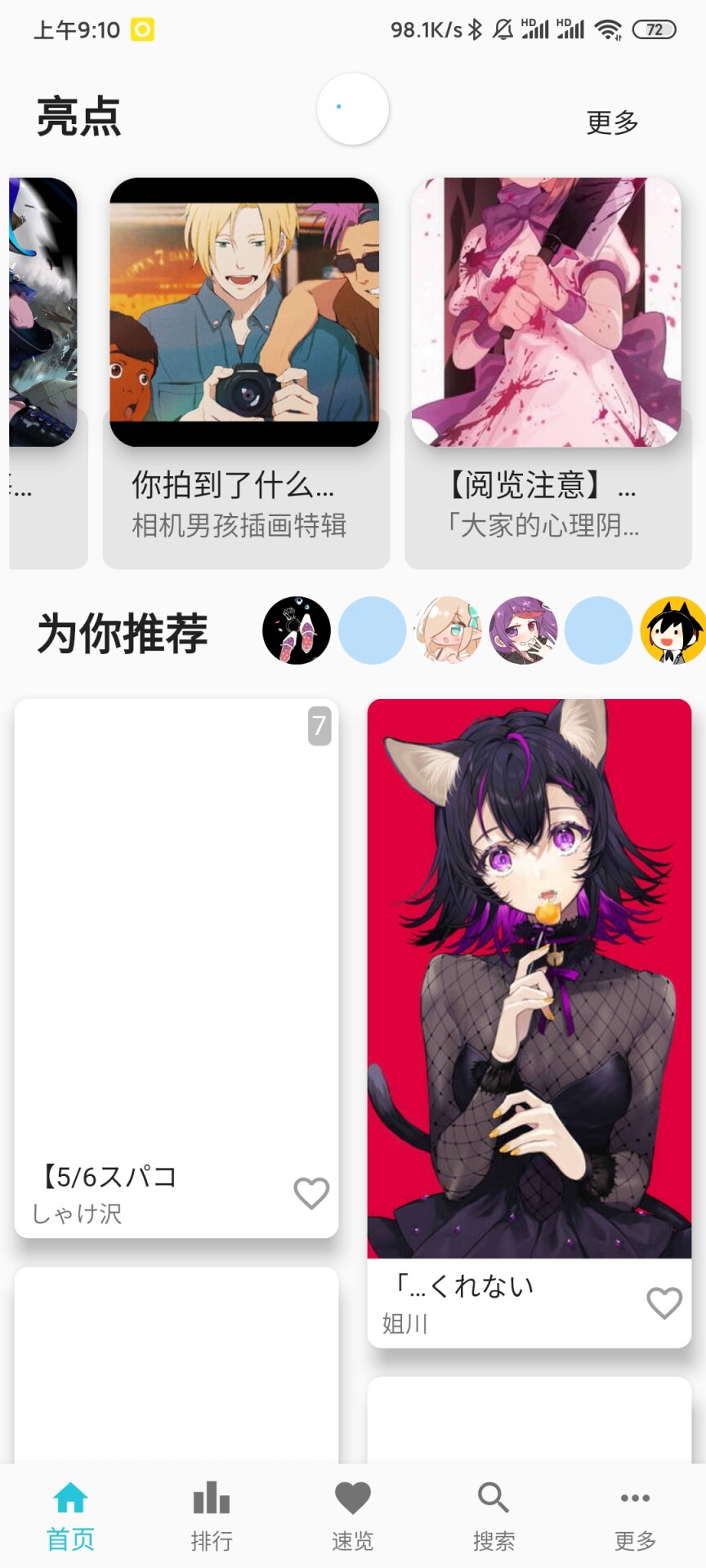Select the 首页 tab
Viewport: 706px width, 1568px height.
70,1516
